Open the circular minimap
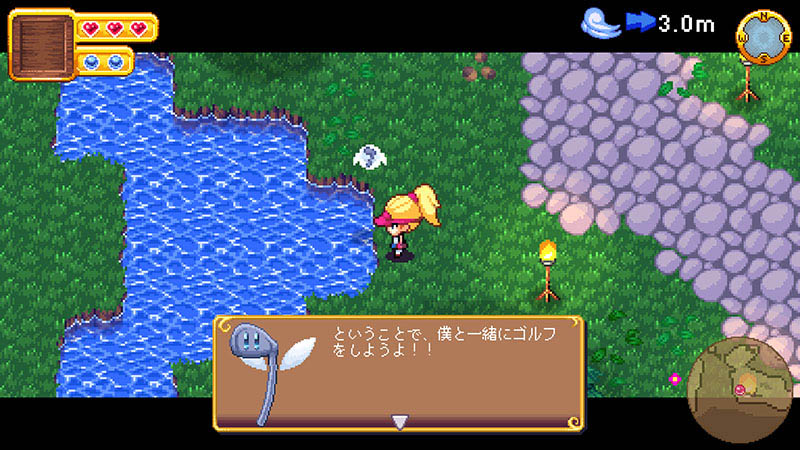Image resolution: width=800 pixels, height=450 pixels. [x=741, y=388]
